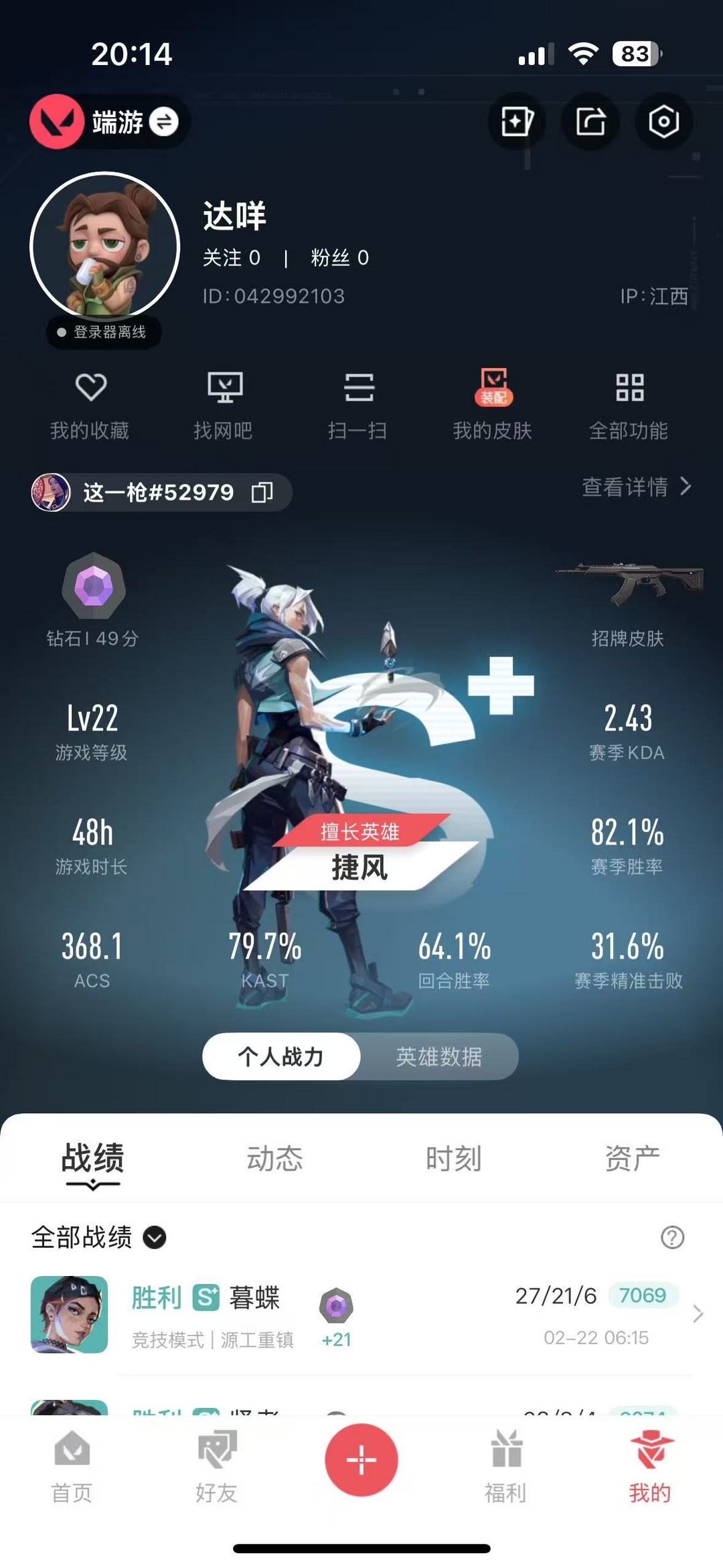Switch game mode via the 端游 toggle
This screenshot has height=1568, width=723.
click(x=163, y=122)
